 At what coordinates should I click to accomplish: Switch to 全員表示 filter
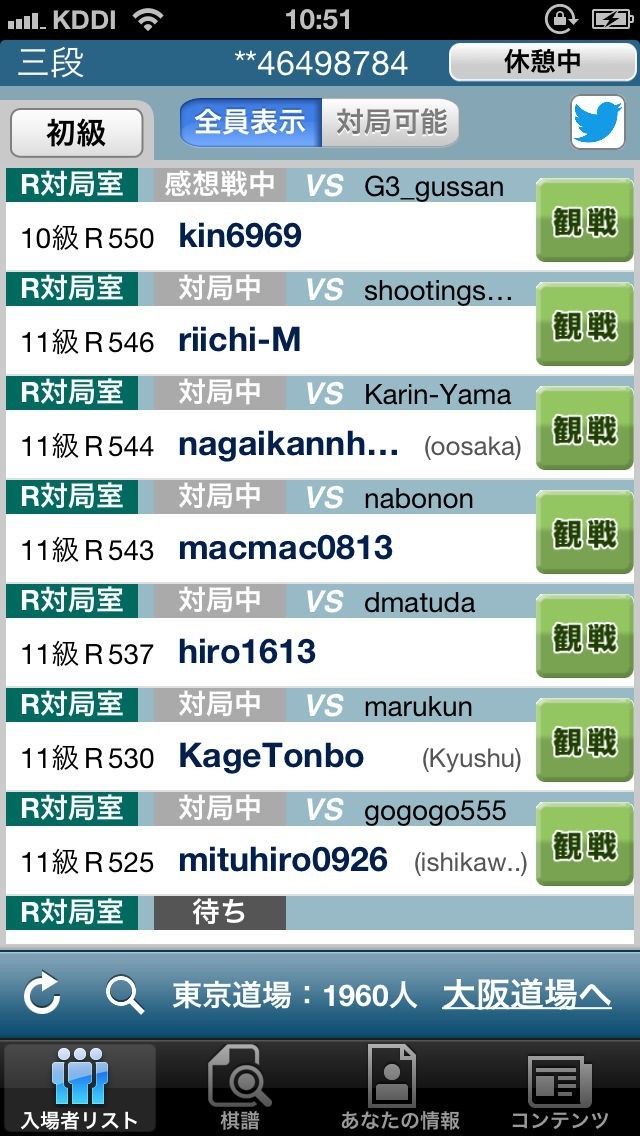tap(250, 123)
